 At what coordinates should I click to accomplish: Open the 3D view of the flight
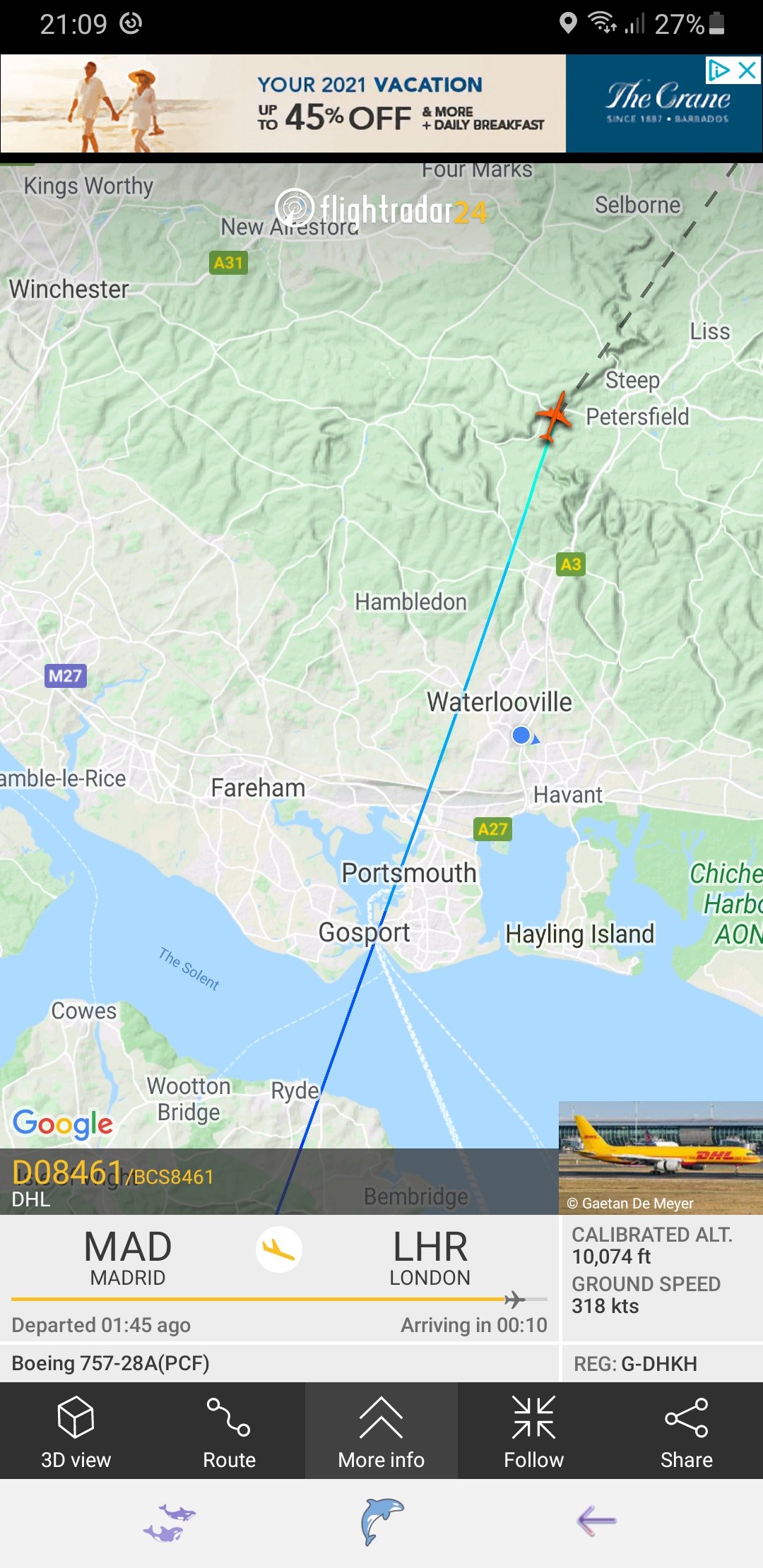76,1431
